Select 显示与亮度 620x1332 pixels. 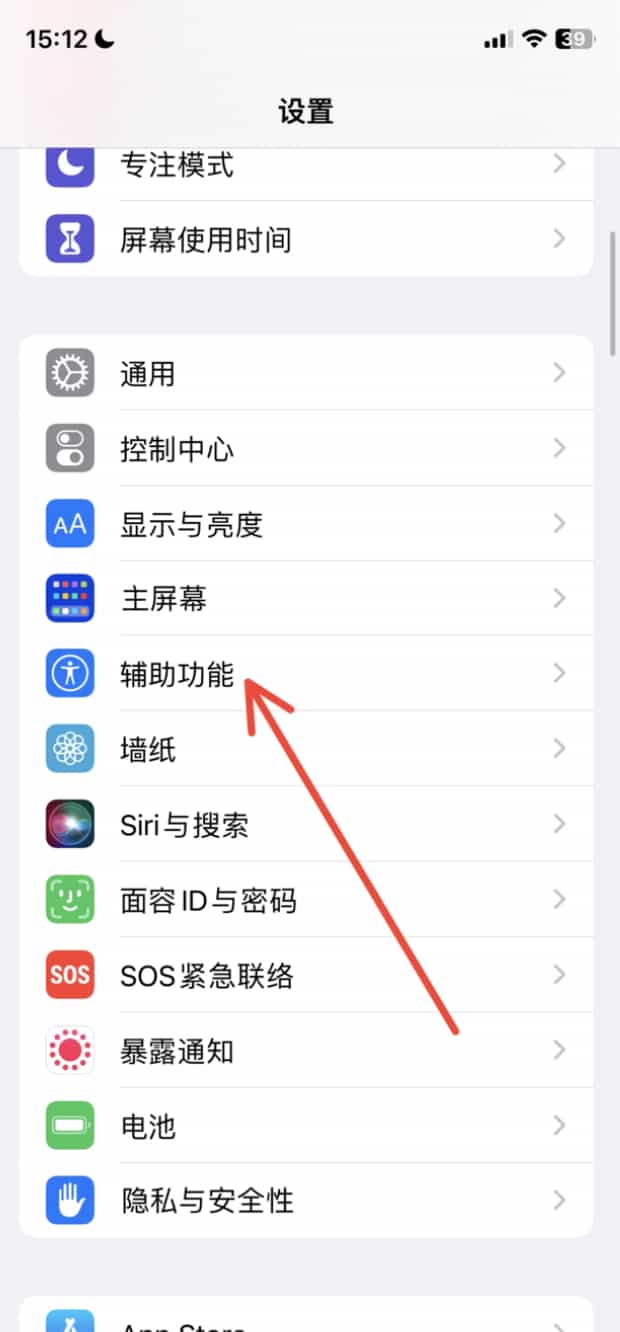tap(305, 524)
